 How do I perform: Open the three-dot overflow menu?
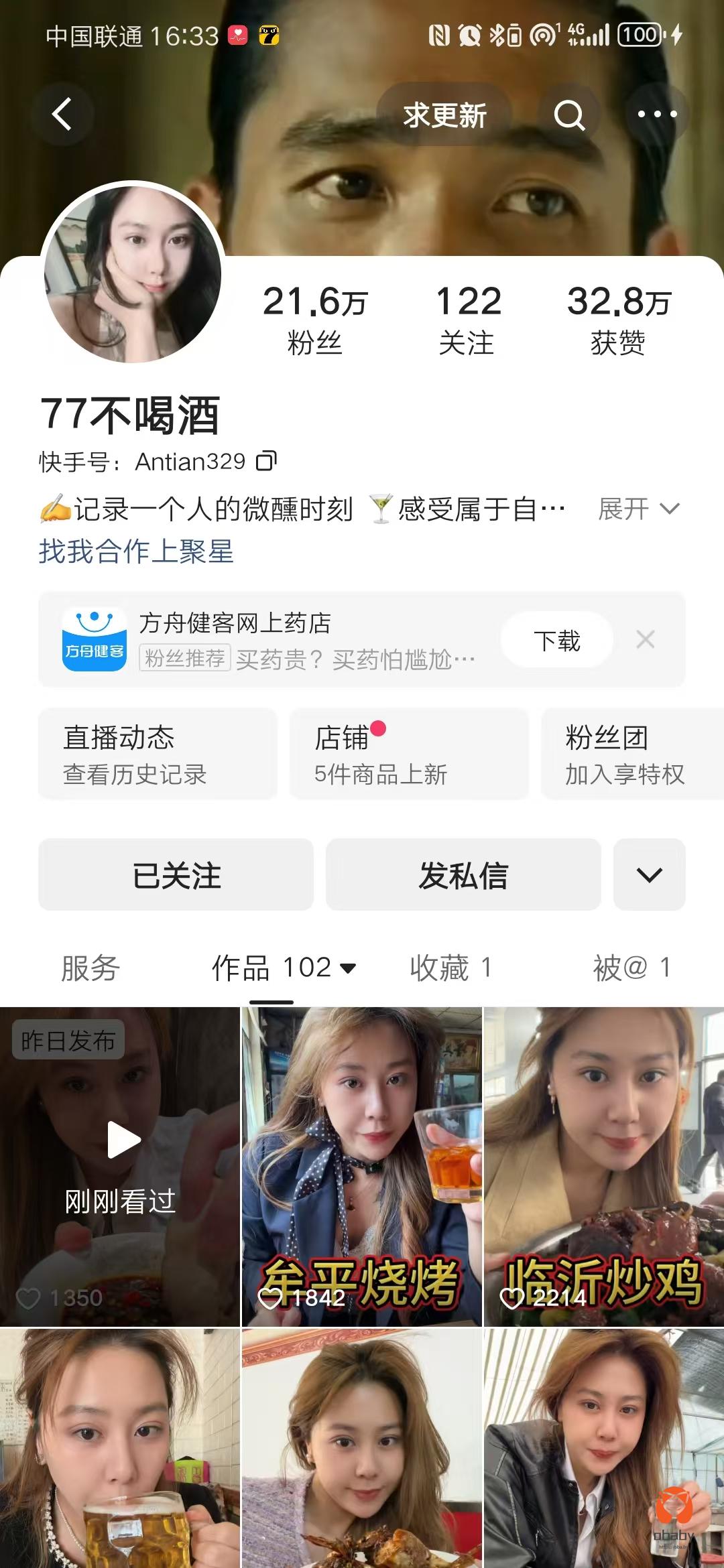[x=657, y=115]
